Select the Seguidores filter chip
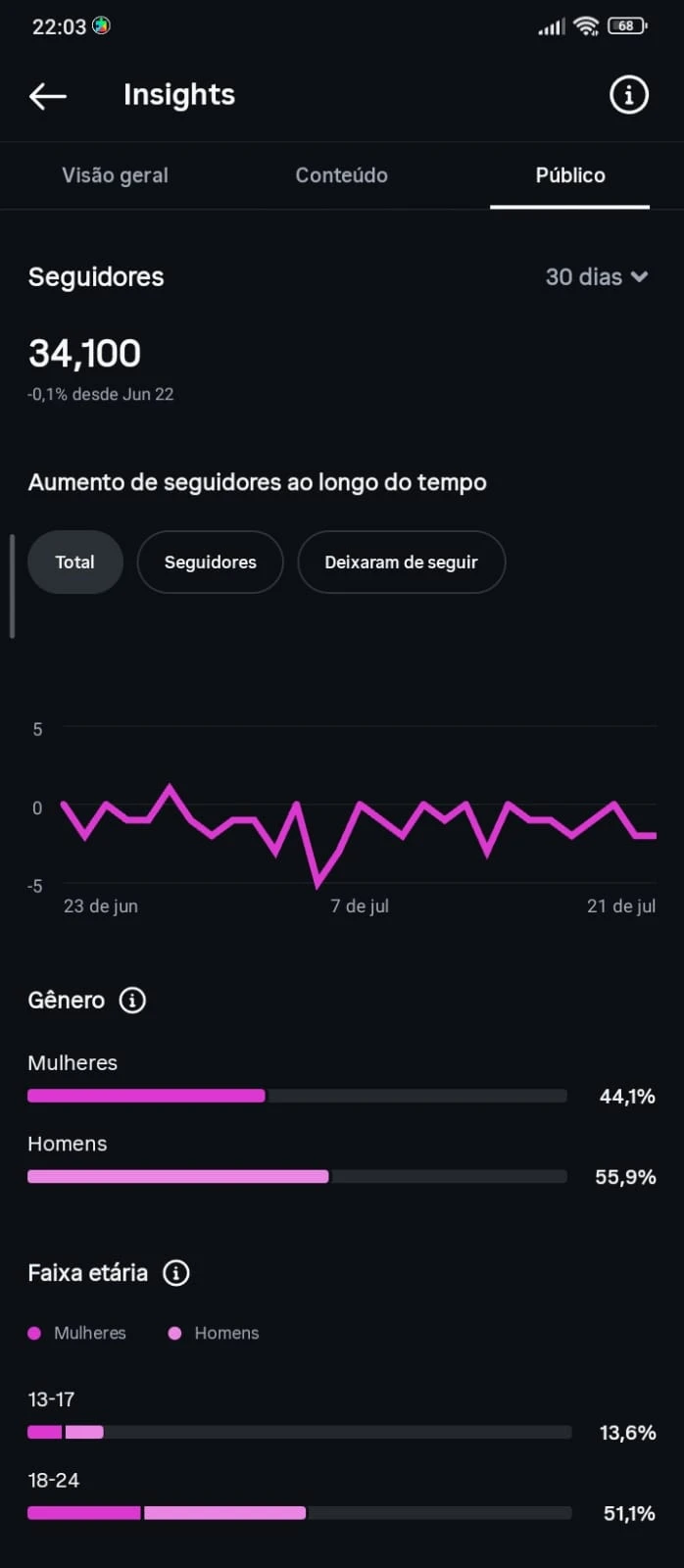684x1568 pixels. click(211, 563)
